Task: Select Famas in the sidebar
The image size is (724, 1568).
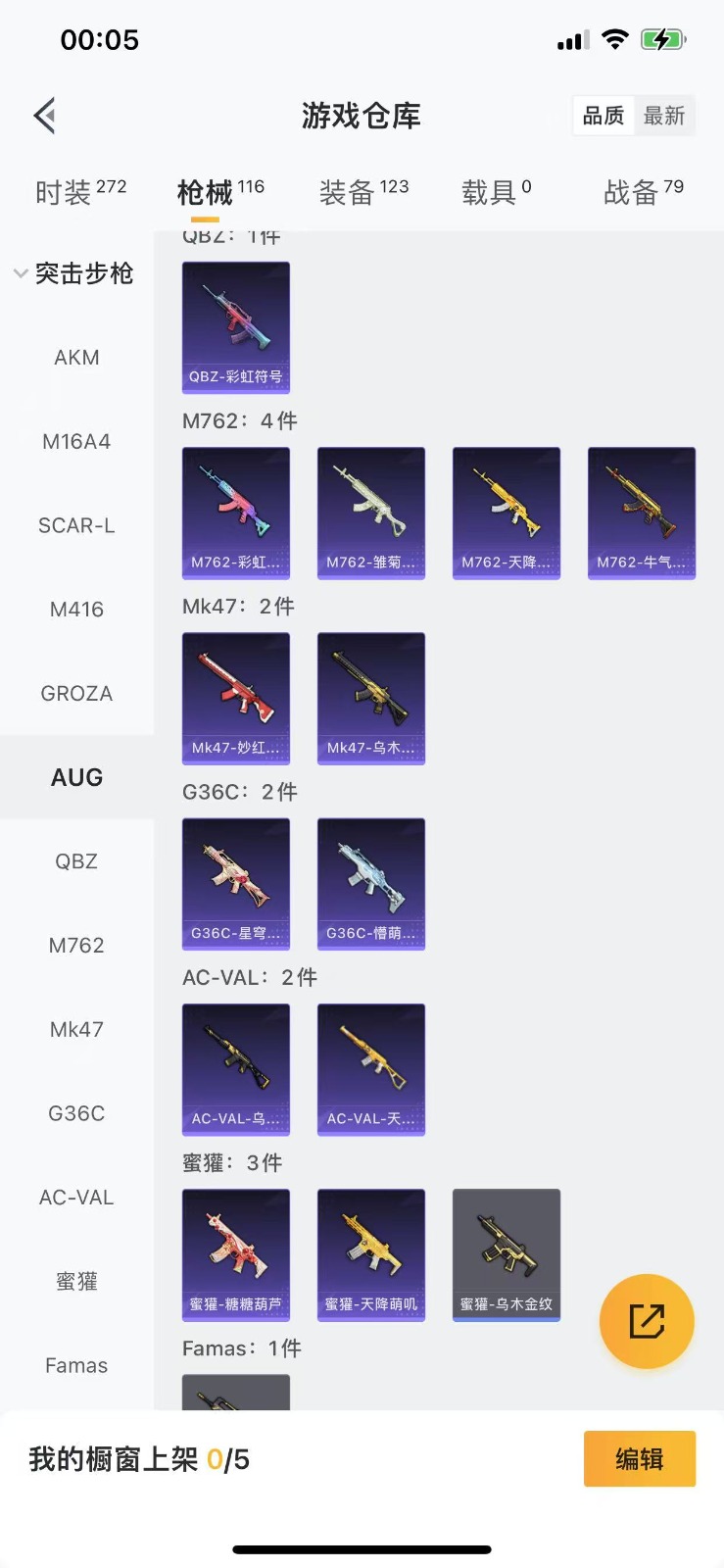Action: (76, 1365)
